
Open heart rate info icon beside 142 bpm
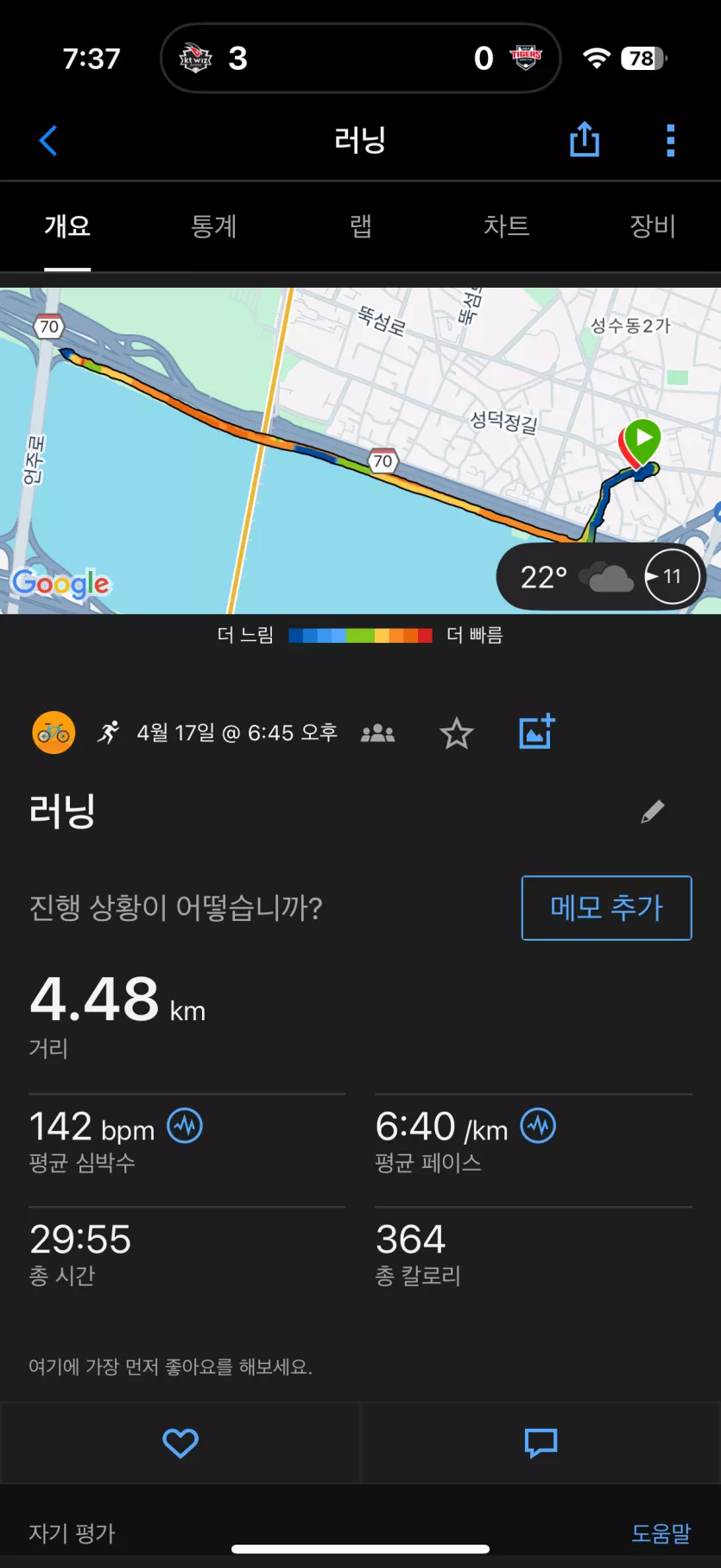click(185, 1126)
